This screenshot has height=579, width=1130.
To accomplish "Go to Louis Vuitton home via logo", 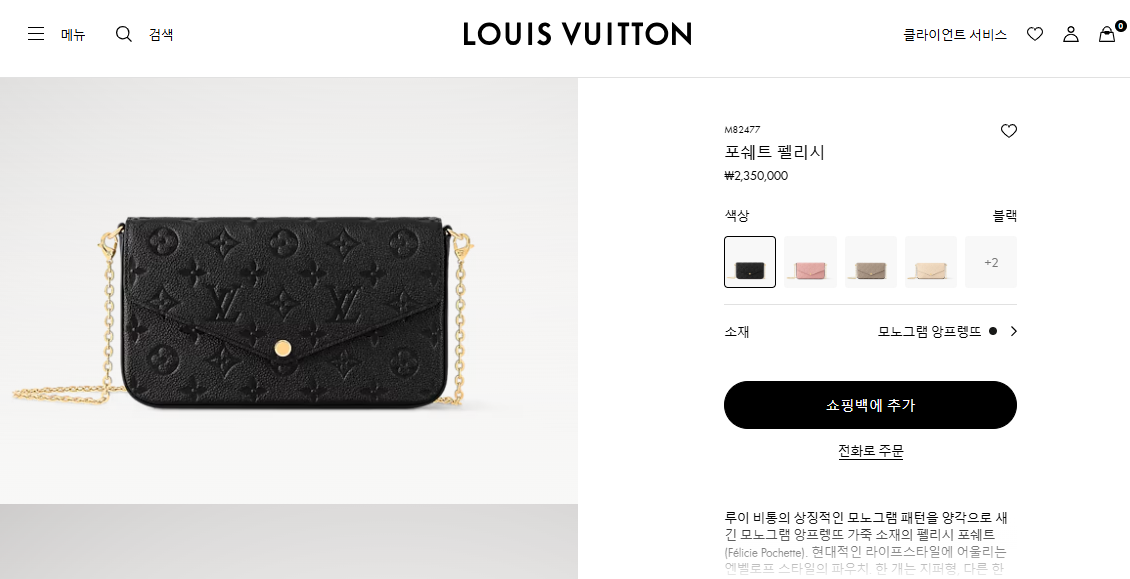I will click(577, 34).
